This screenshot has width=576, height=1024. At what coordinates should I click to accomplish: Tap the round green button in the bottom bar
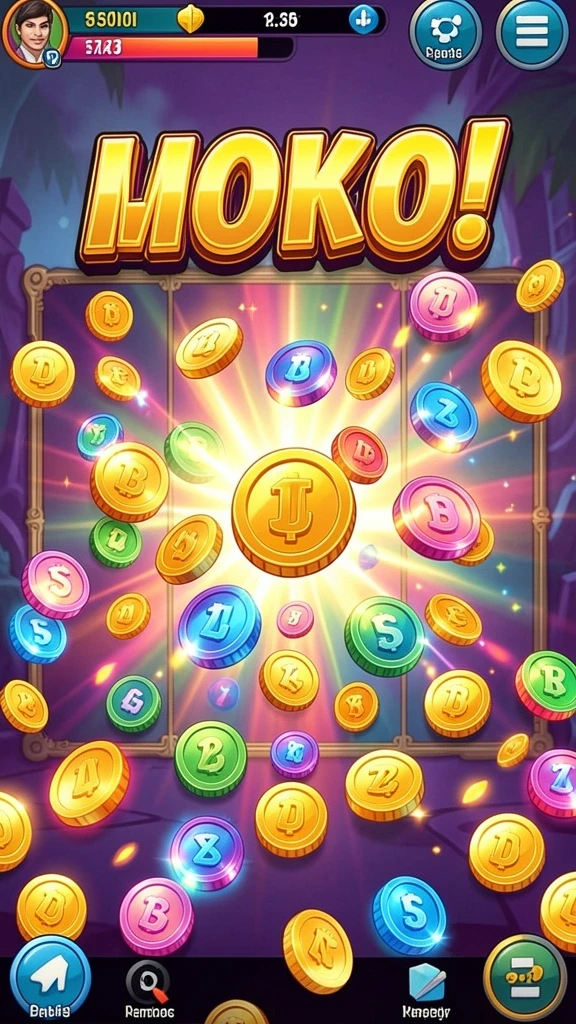525,976
